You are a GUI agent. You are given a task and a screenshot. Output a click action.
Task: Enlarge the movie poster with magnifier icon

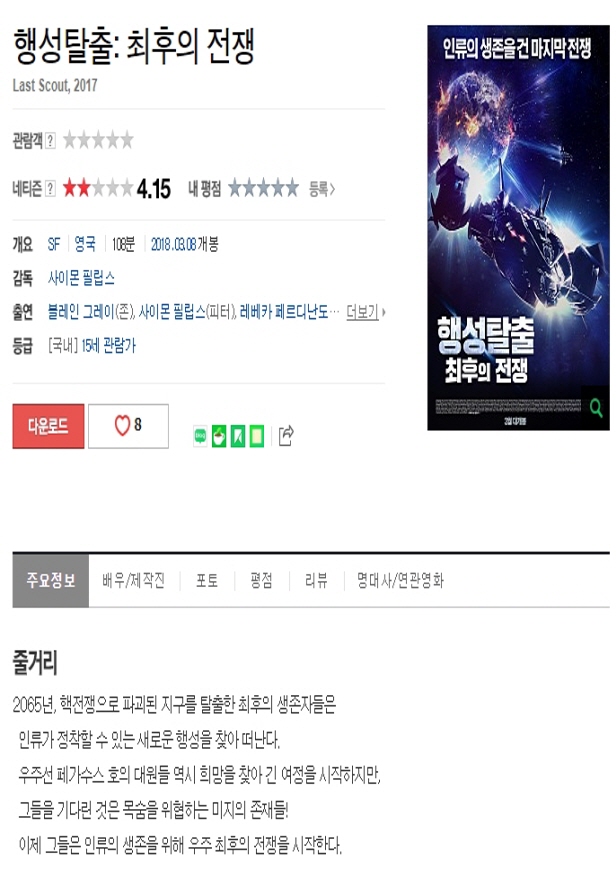coord(595,408)
